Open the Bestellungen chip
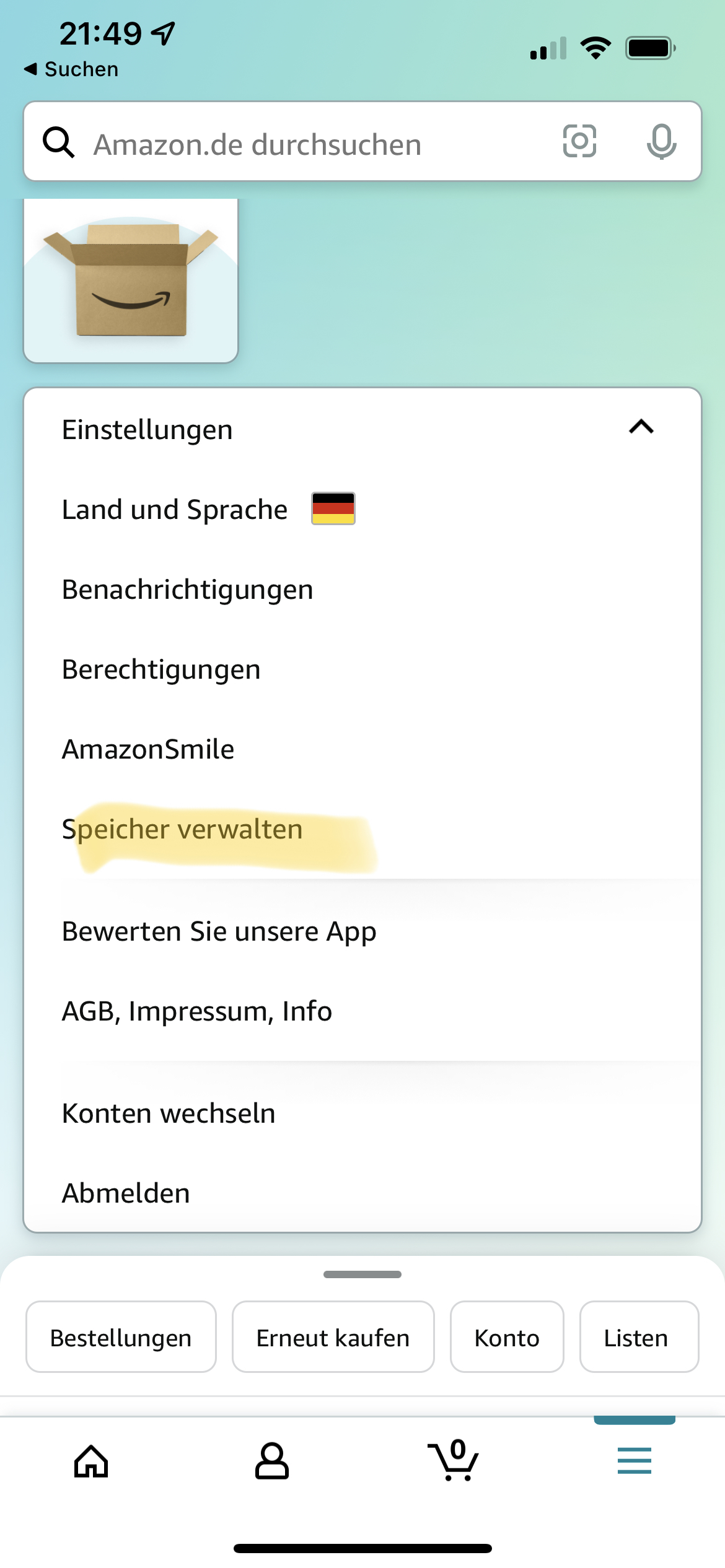This screenshot has width=725, height=1568. tap(121, 1338)
